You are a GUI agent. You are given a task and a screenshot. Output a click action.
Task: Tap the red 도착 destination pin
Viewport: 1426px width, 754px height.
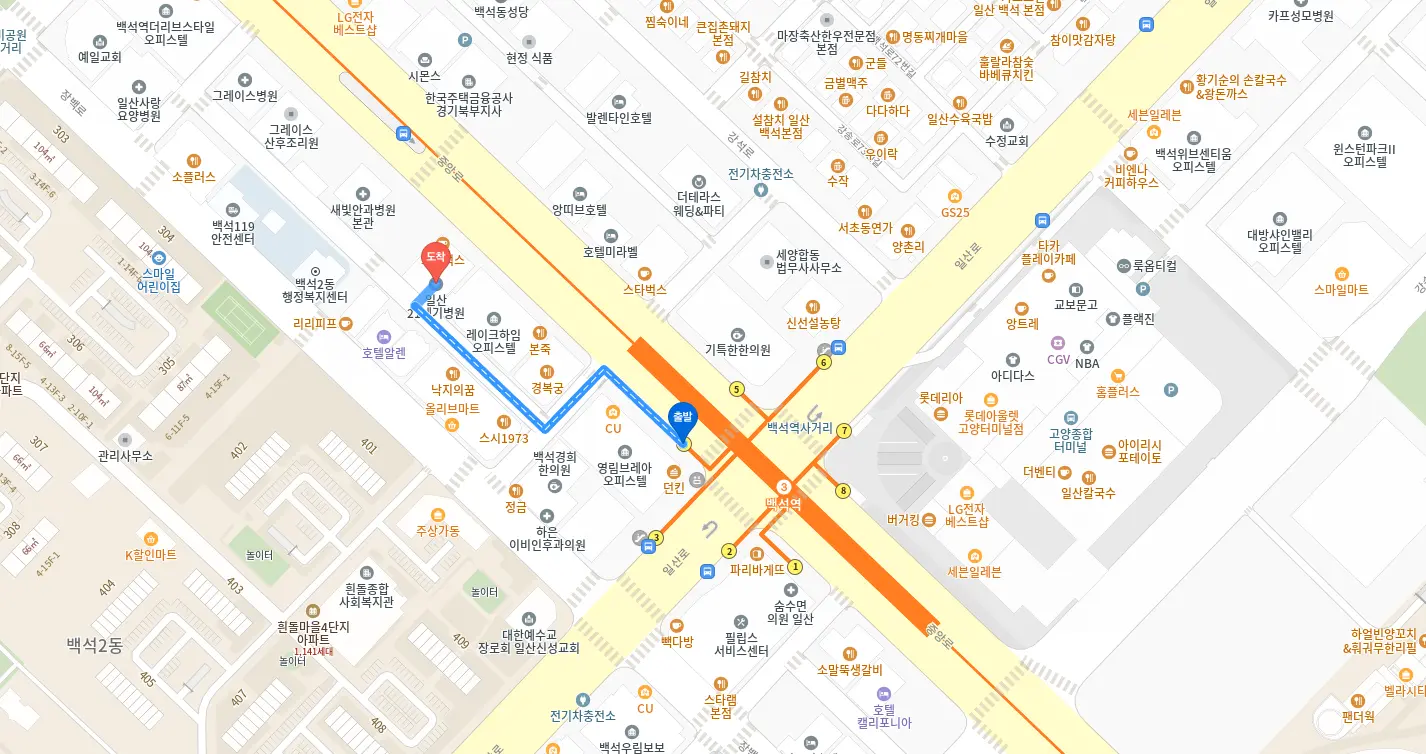(435, 260)
